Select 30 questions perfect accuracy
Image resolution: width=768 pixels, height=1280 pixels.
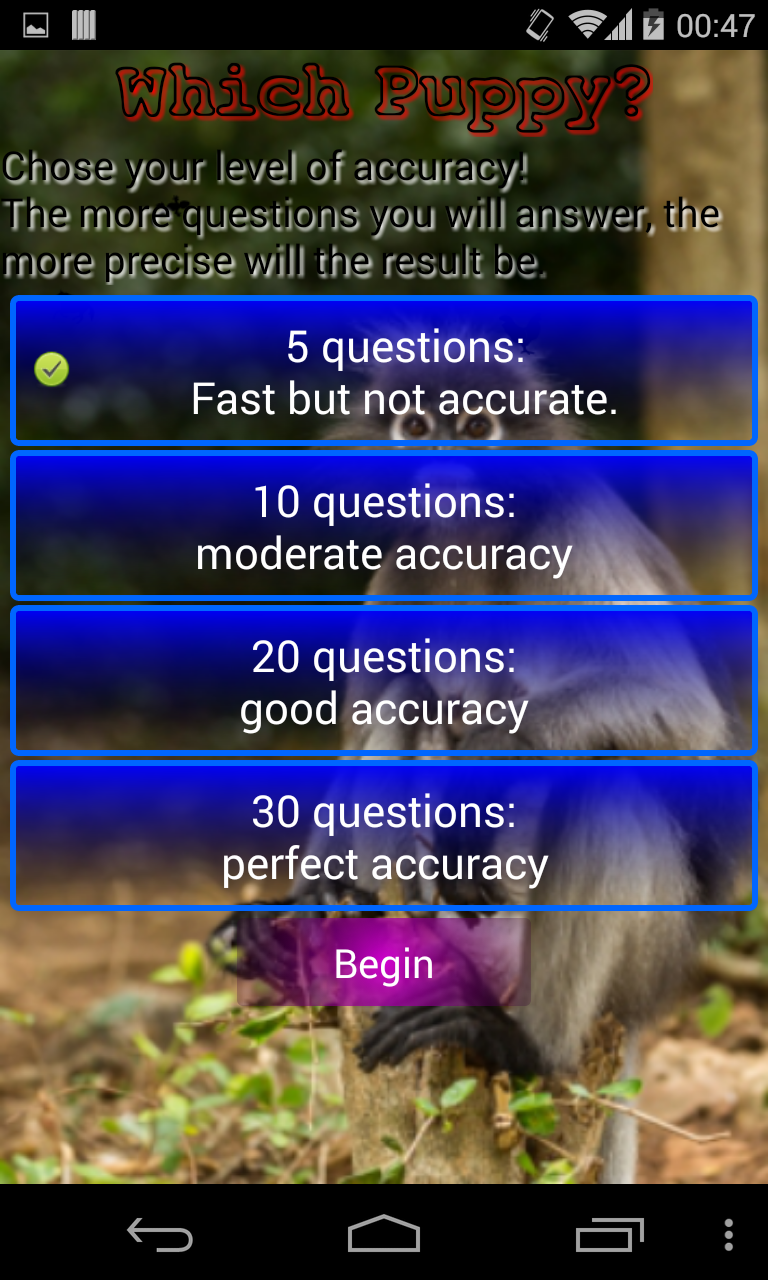384,836
